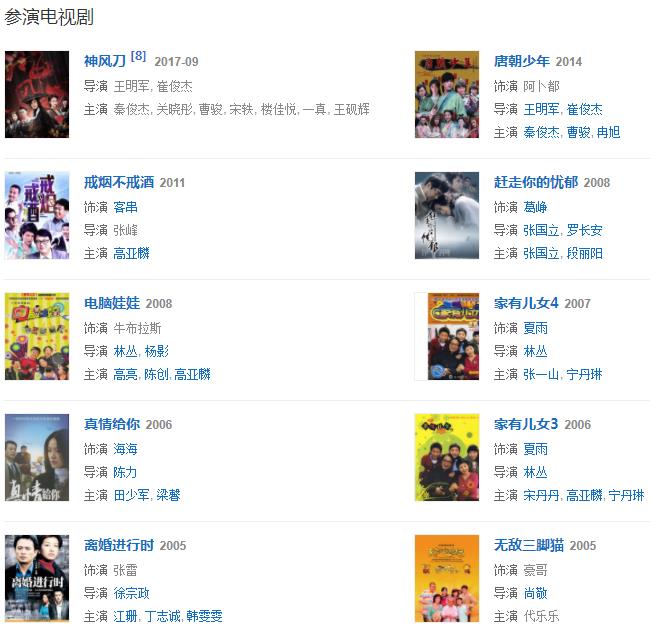Open the 电脑娃娃 title link
The height and width of the screenshot is (638, 650).
(x=112, y=303)
